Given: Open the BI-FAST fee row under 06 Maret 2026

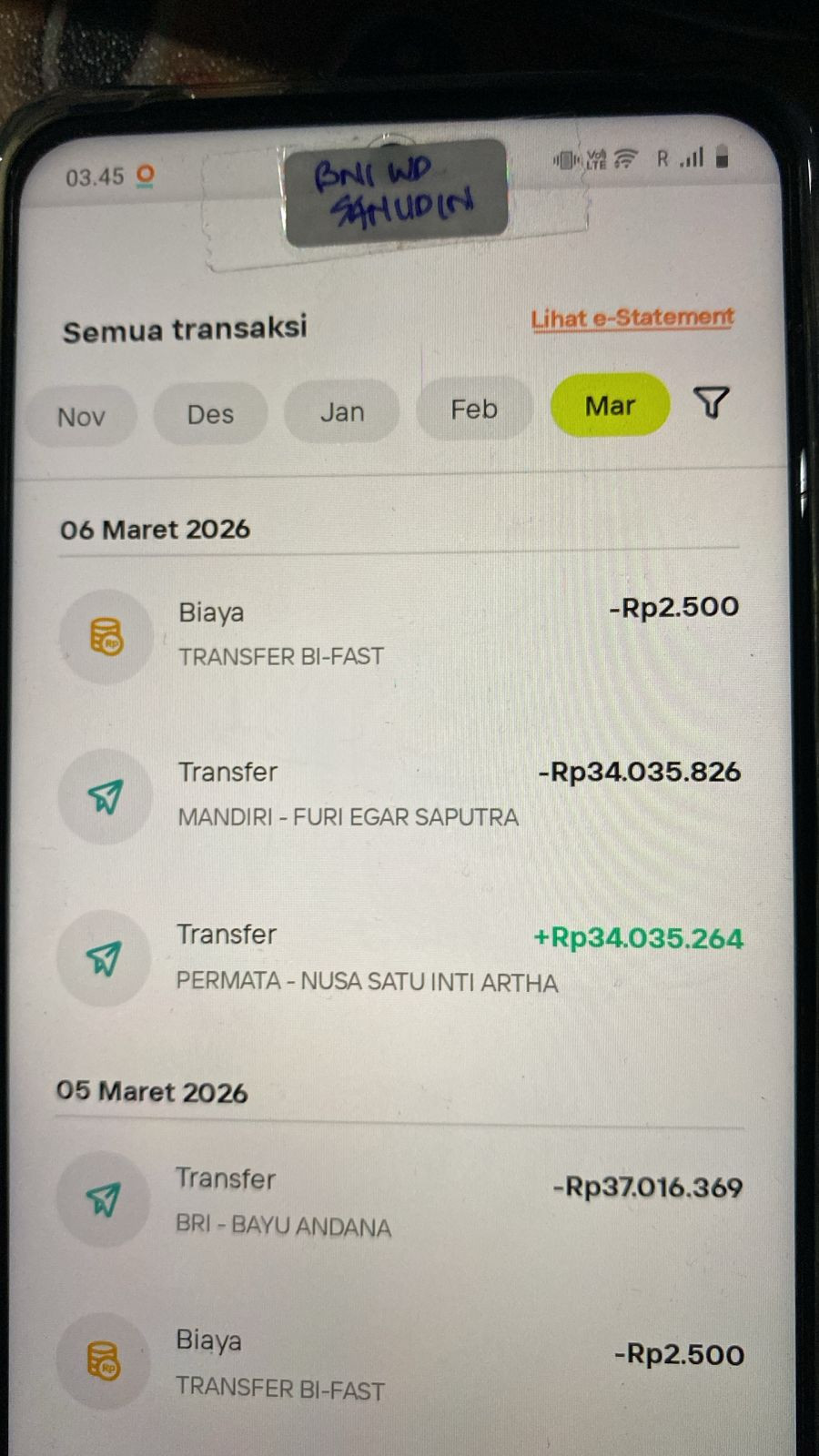Looking at the screenshot, I should click(x=399, y=633).
